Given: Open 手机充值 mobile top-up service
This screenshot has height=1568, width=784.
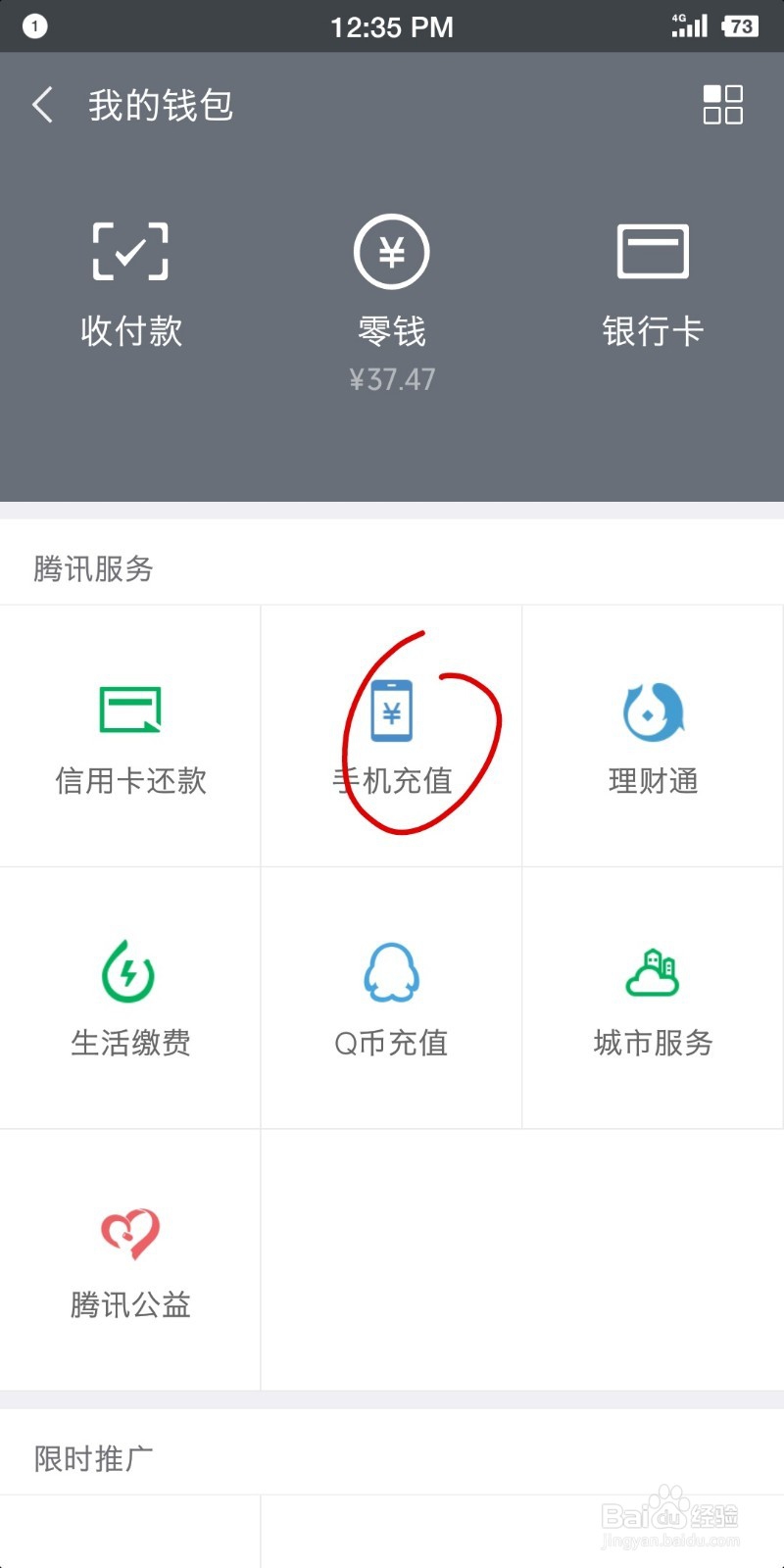Looking at the screenshot, I should [391, 735].
